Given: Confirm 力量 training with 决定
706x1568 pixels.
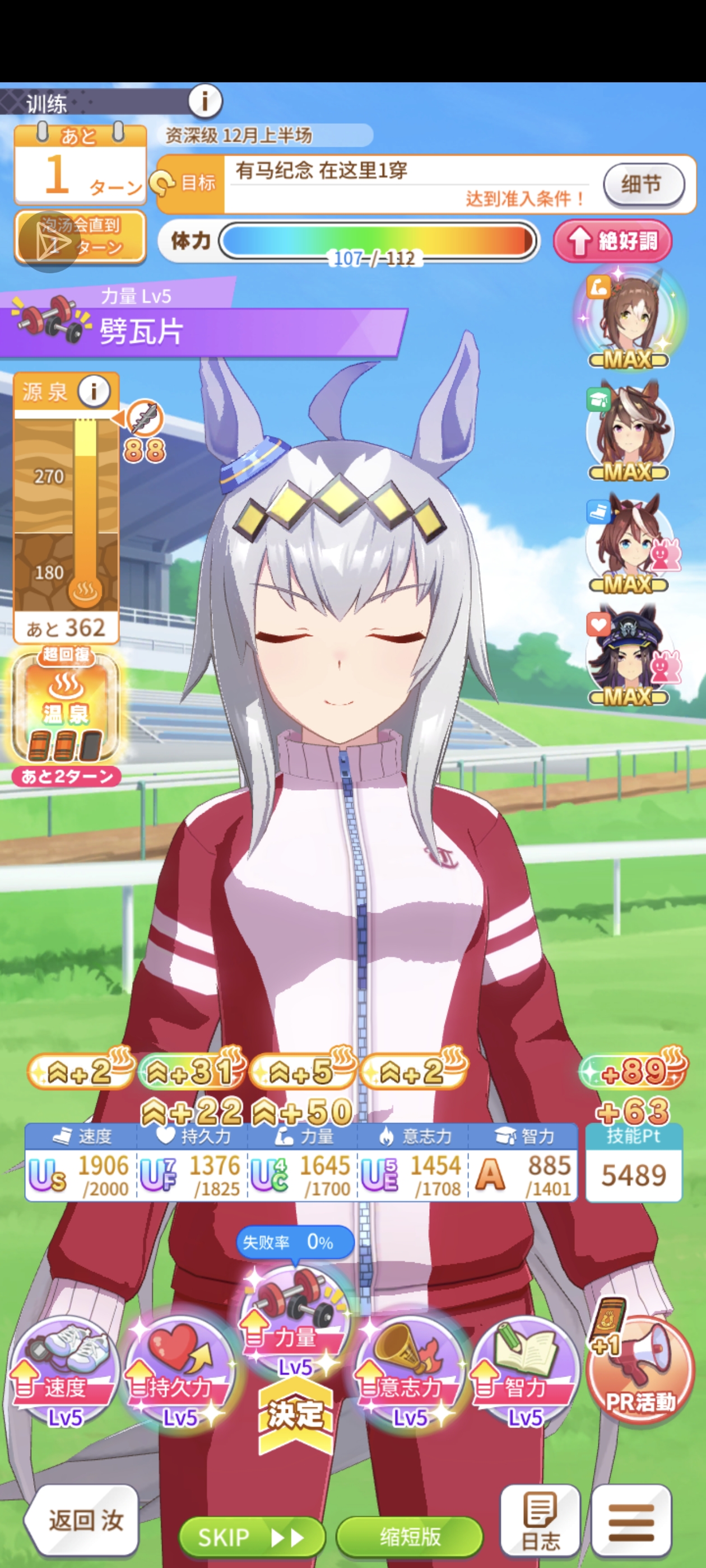Looking at the screenshot, I should pos(295,1413).
